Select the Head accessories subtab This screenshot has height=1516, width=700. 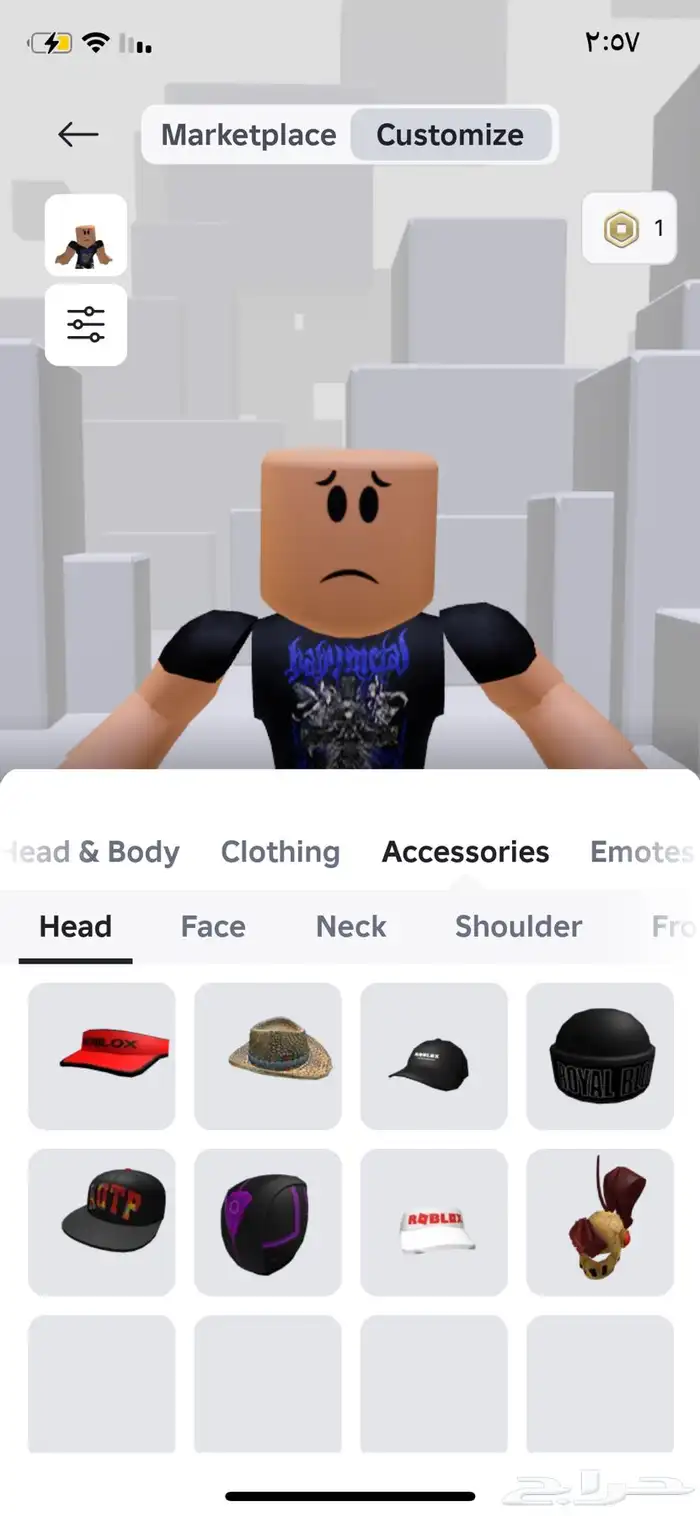[75, 927]
